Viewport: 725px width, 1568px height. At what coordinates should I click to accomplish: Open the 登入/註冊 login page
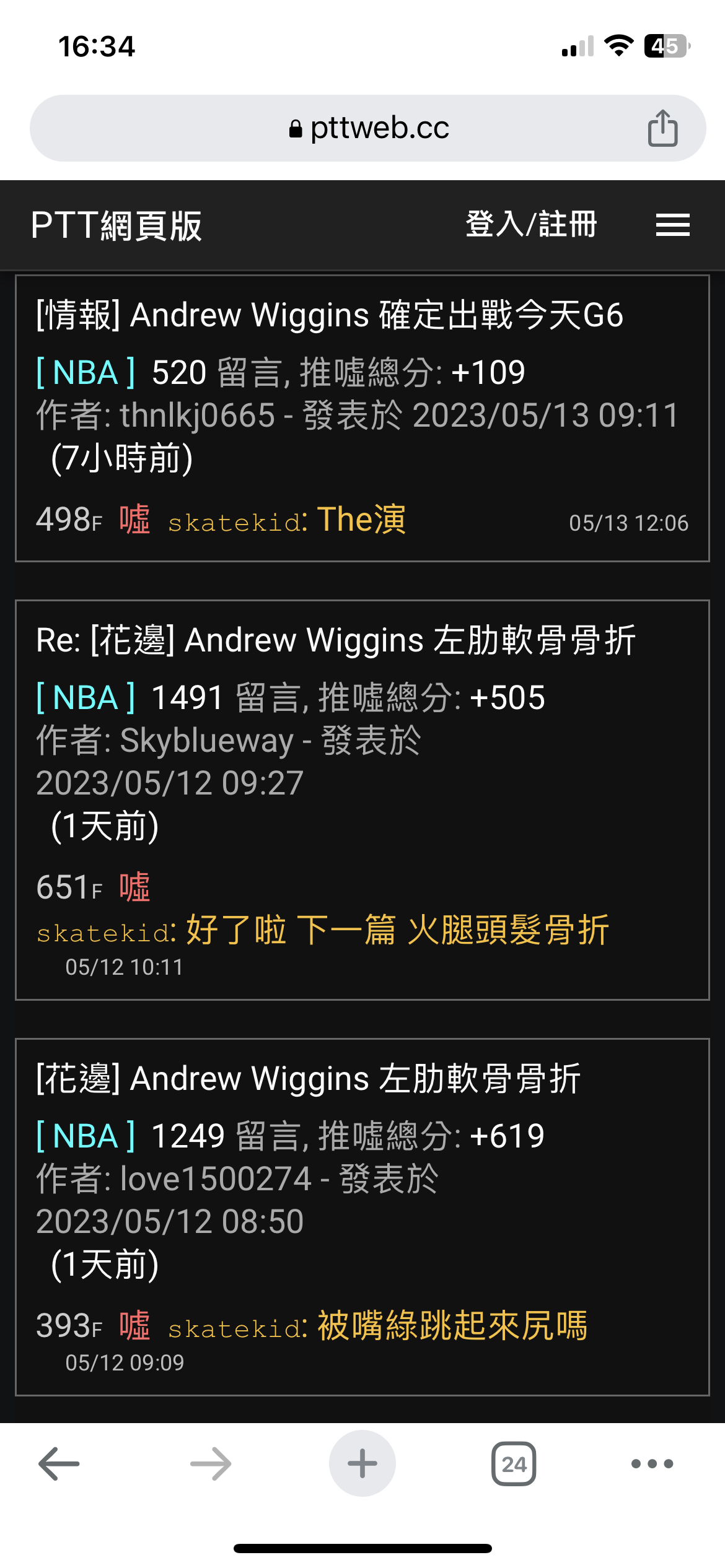point(531,224)
